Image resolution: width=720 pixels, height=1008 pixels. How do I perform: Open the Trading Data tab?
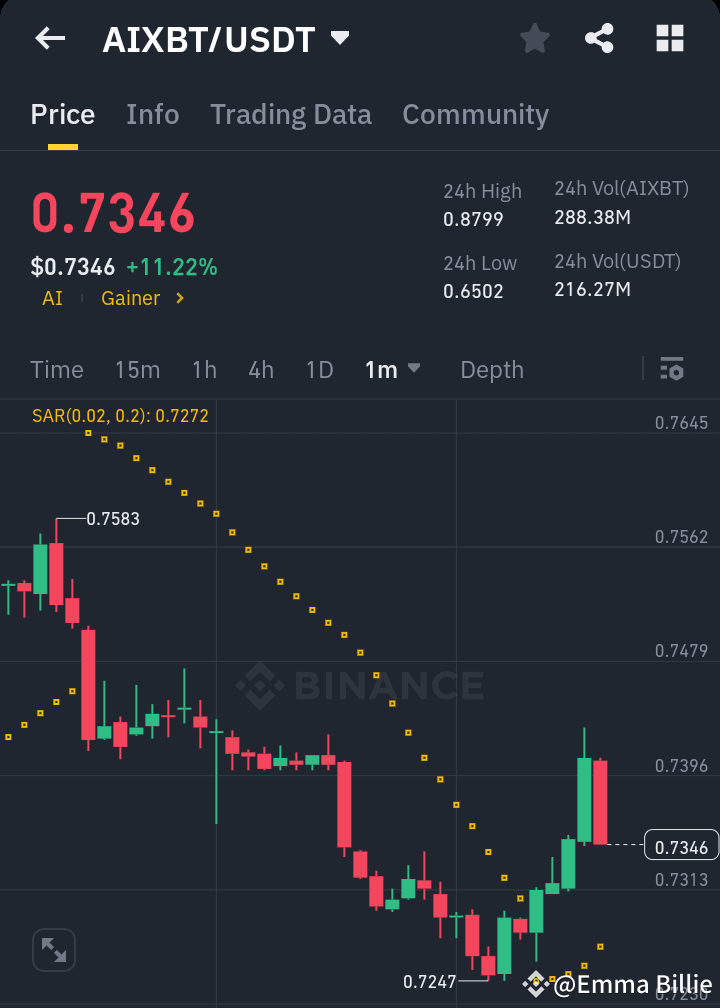tap(290, 114)
